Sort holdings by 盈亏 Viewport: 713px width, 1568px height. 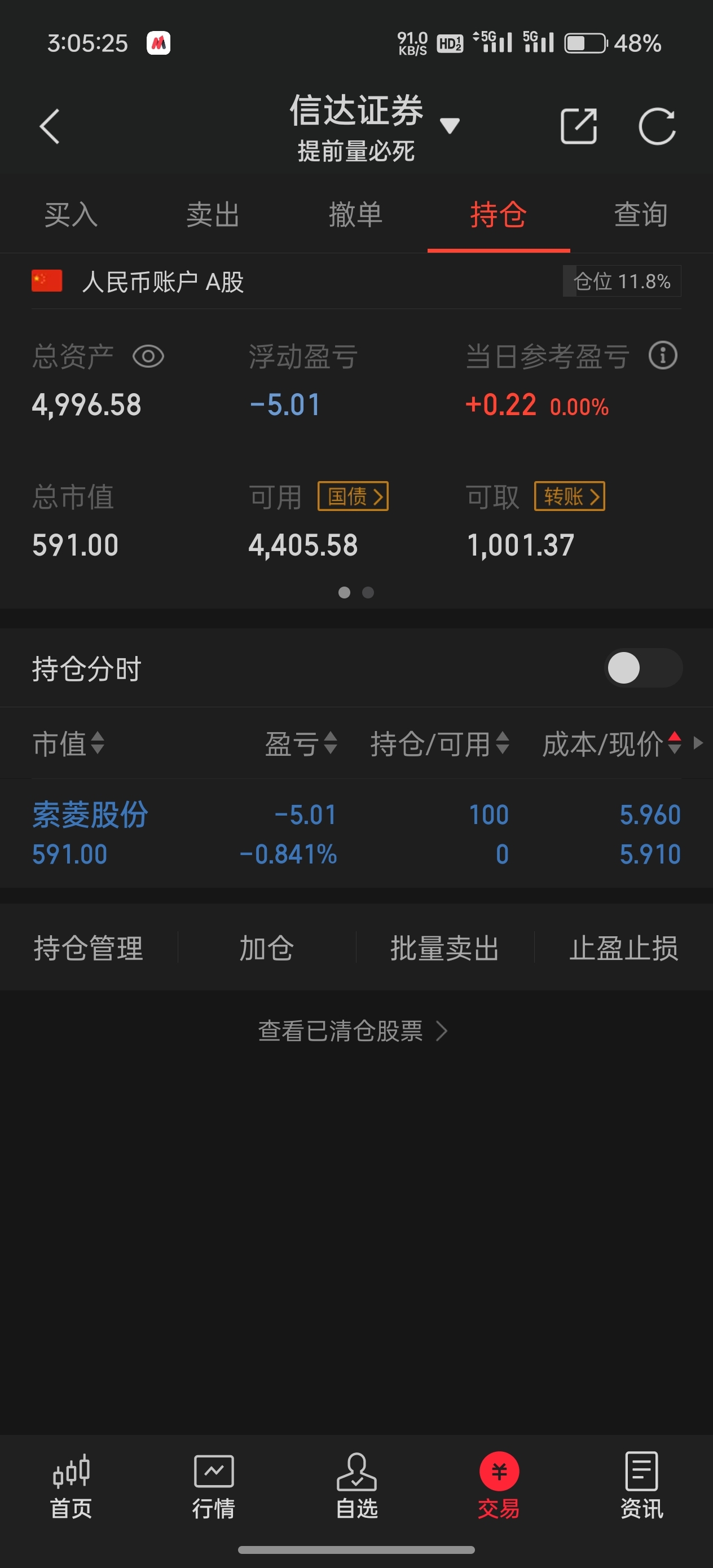[x=301, y=743]
